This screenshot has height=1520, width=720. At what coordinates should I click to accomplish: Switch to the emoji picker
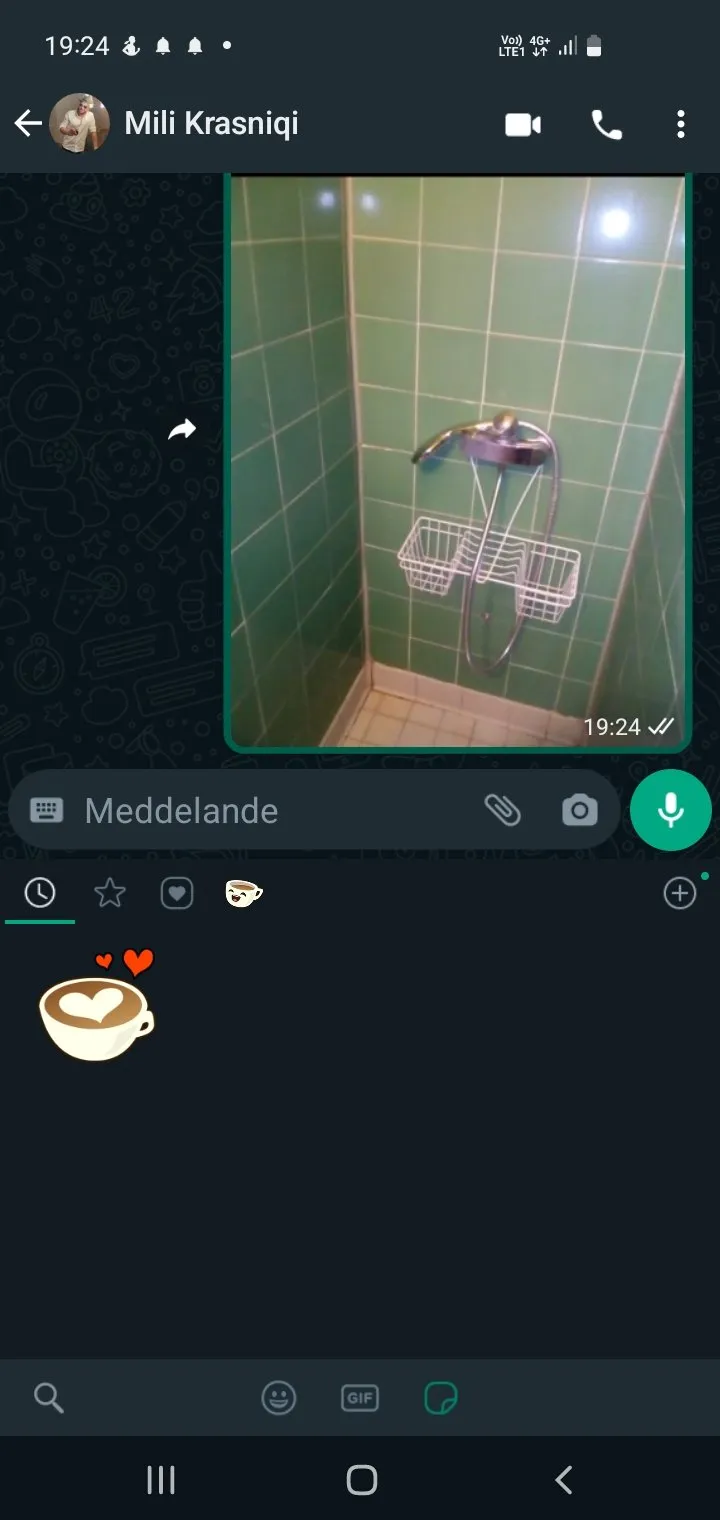tap(279, 1398)
